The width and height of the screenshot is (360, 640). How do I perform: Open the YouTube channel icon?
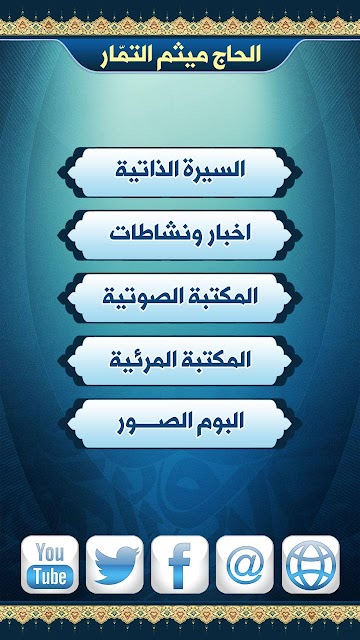[50, 564]
